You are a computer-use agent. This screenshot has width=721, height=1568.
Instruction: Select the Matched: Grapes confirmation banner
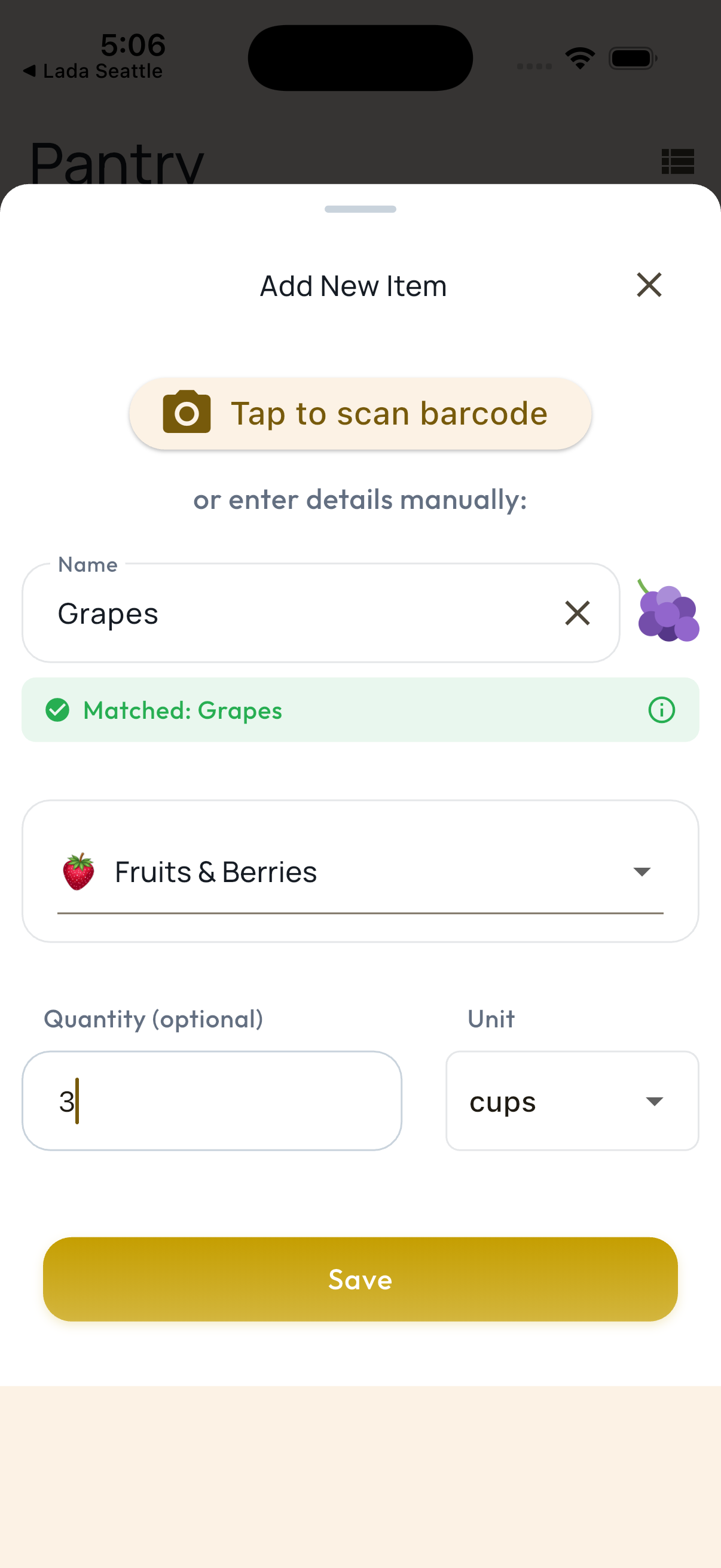point(360,710)
